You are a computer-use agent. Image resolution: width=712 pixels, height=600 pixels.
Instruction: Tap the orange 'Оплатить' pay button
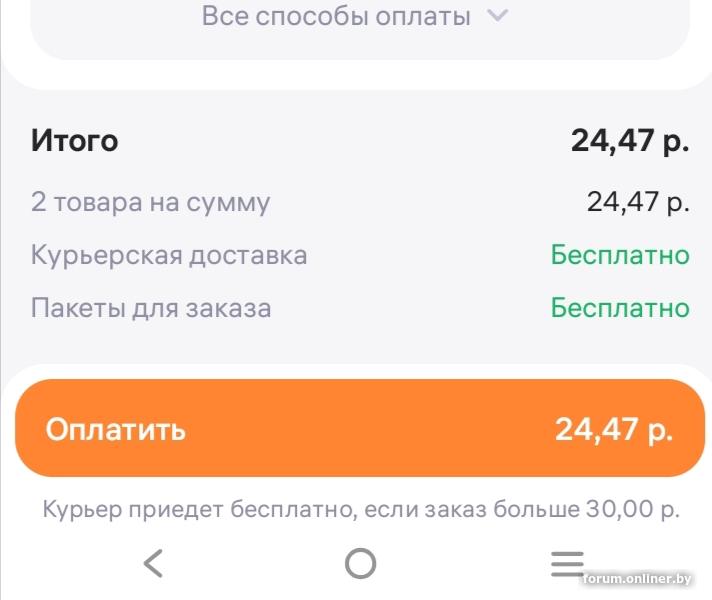pyautogui.click(x=360, y=429)
